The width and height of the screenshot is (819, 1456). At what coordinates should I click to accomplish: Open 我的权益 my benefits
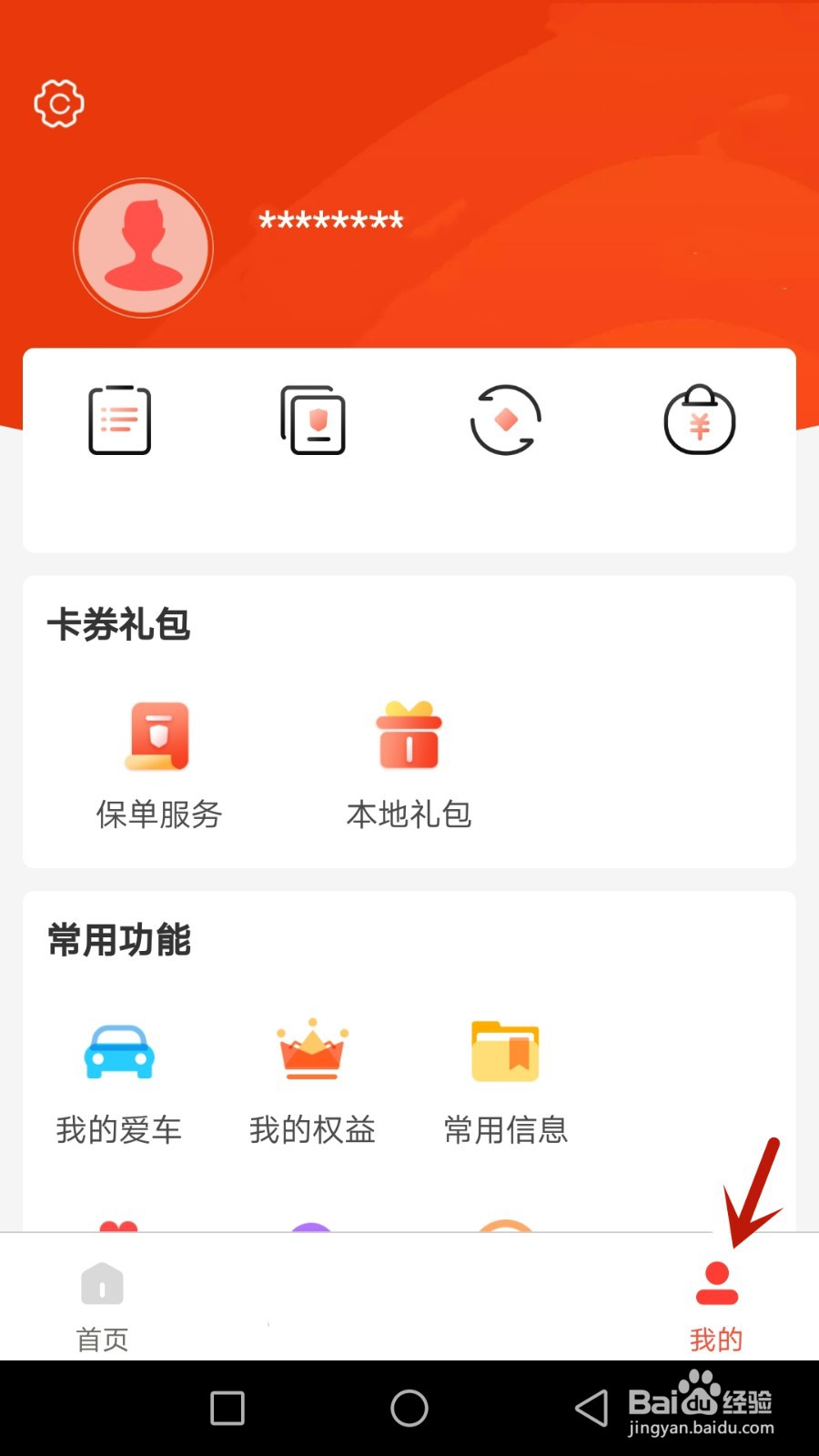pos(312,1081)
